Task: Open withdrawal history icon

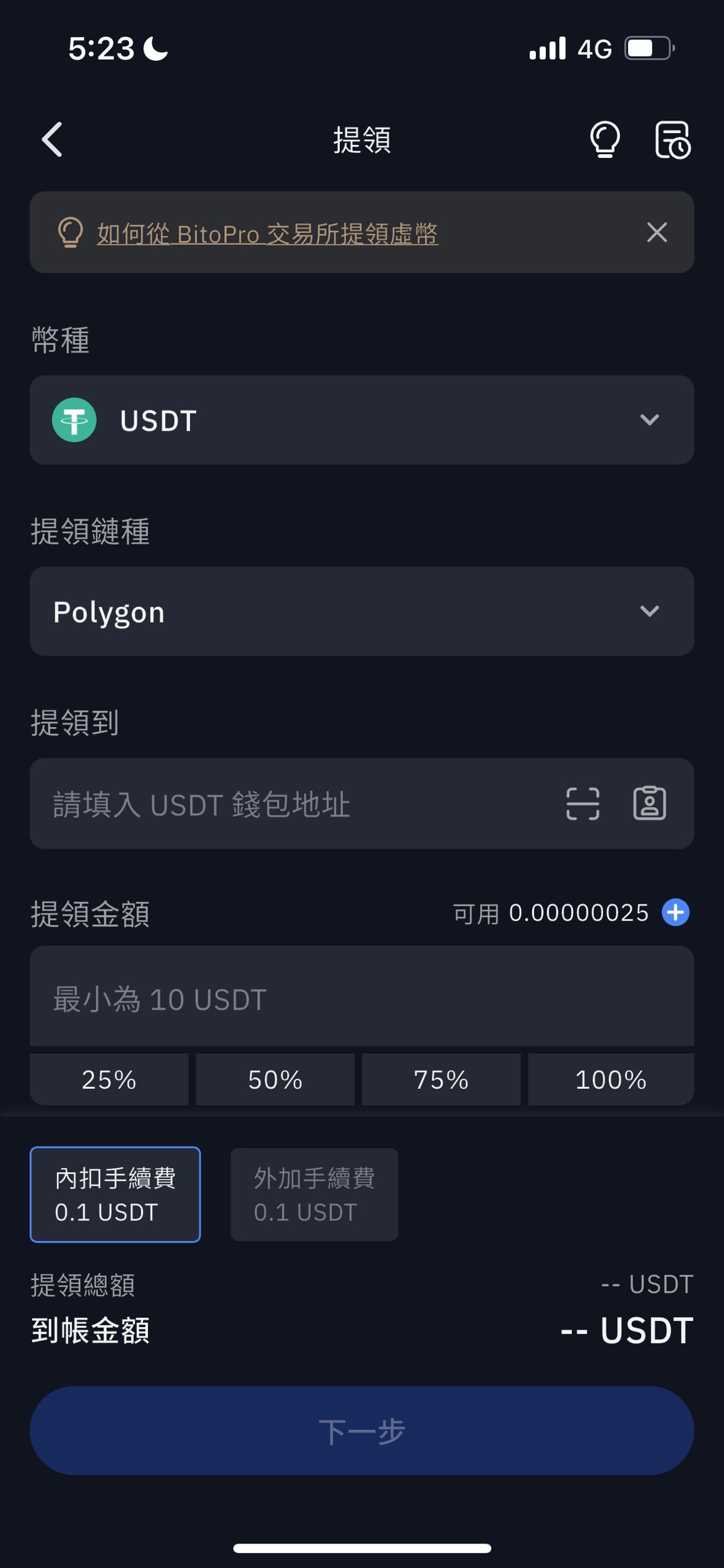Action: [672, 139]
